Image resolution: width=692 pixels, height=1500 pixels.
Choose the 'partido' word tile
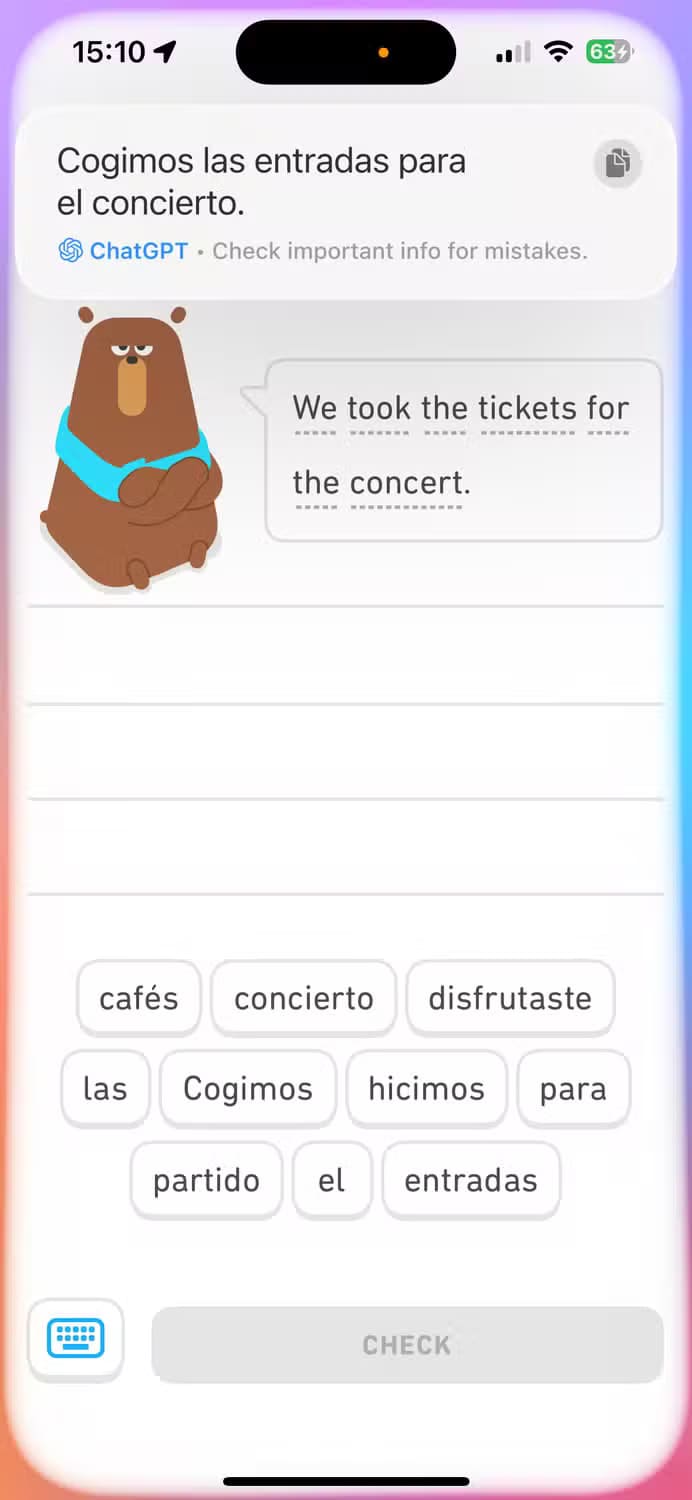click(206, 1180)
